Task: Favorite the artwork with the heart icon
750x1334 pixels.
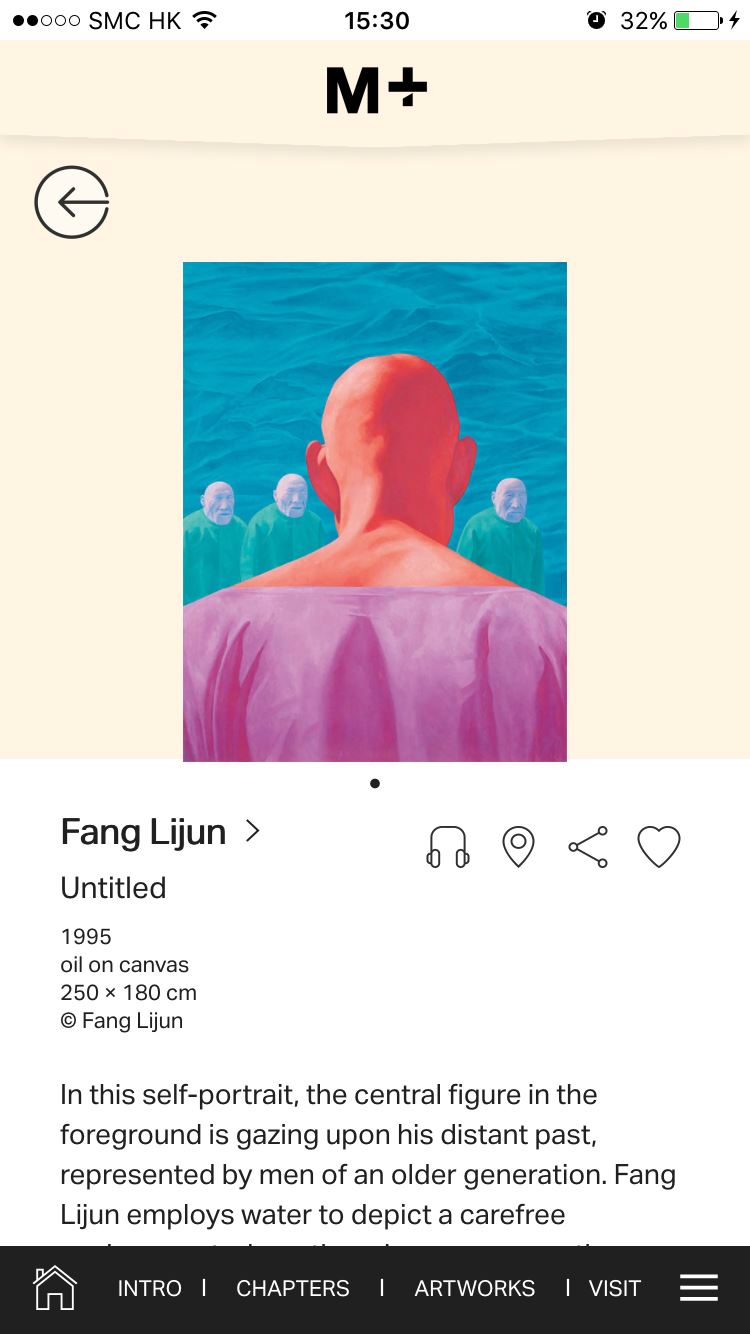Action: tap(659, 847)
